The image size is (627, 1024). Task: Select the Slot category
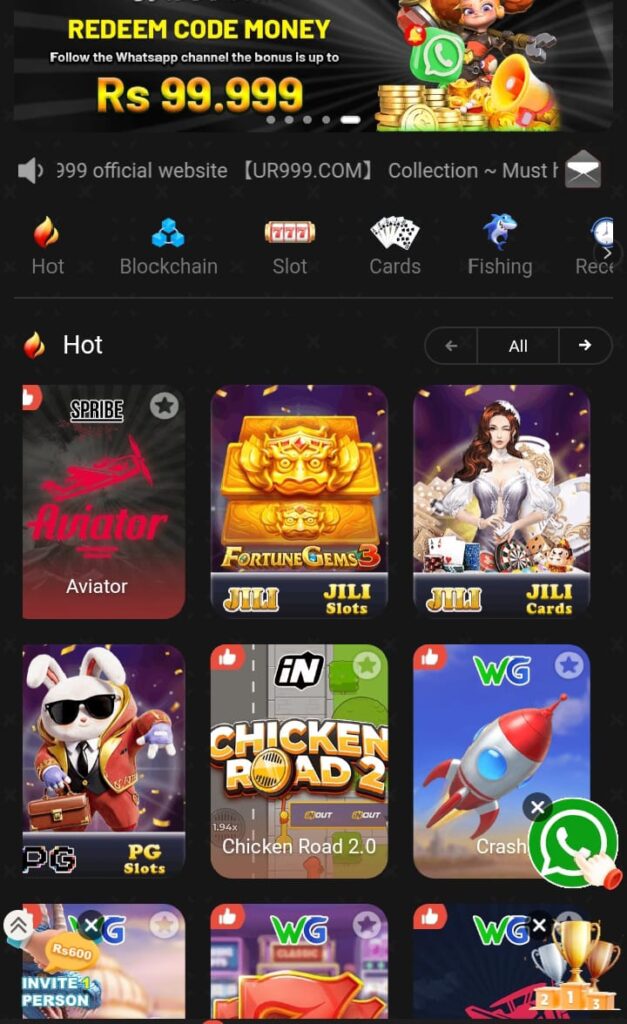point(290,246)
